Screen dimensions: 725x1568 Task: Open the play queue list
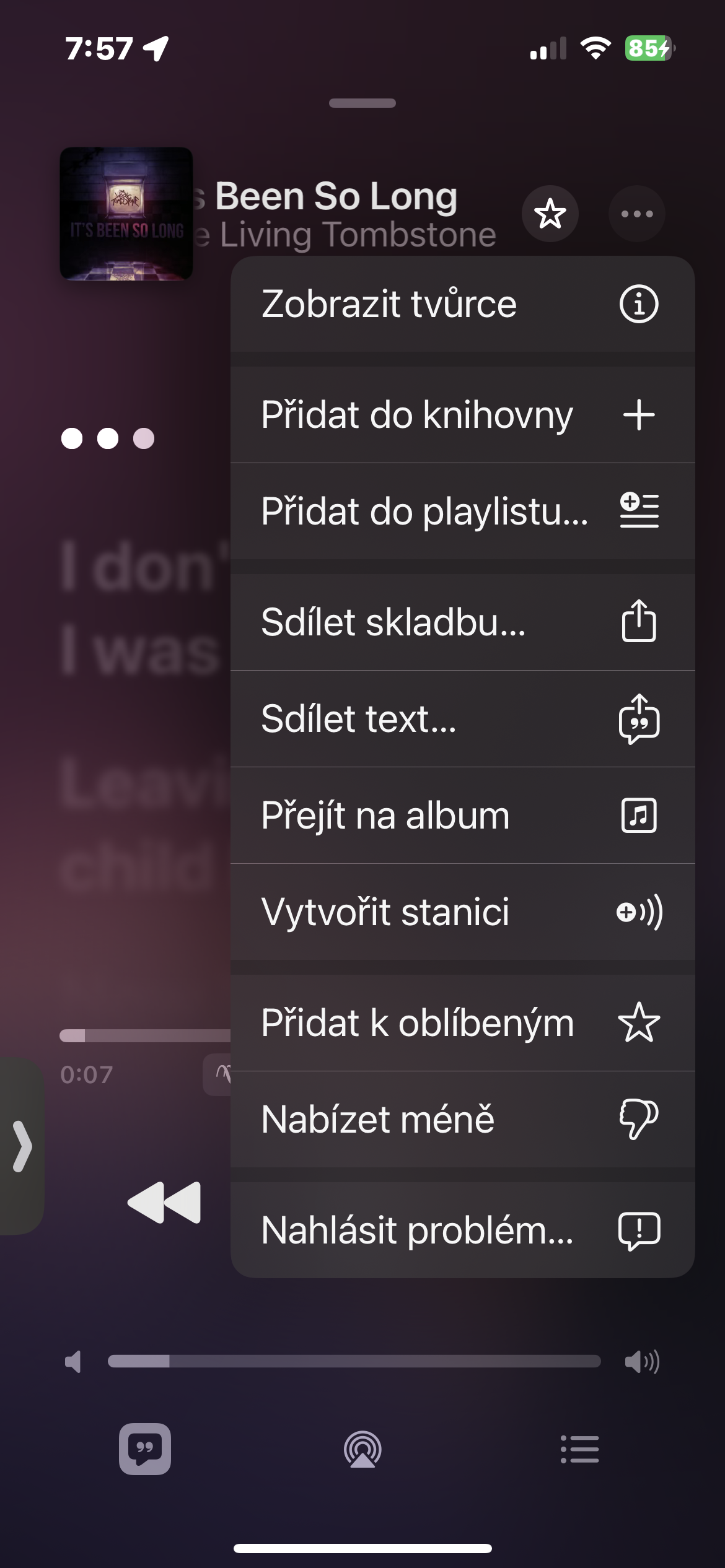pyautogui.click(x=579, y=1449)
